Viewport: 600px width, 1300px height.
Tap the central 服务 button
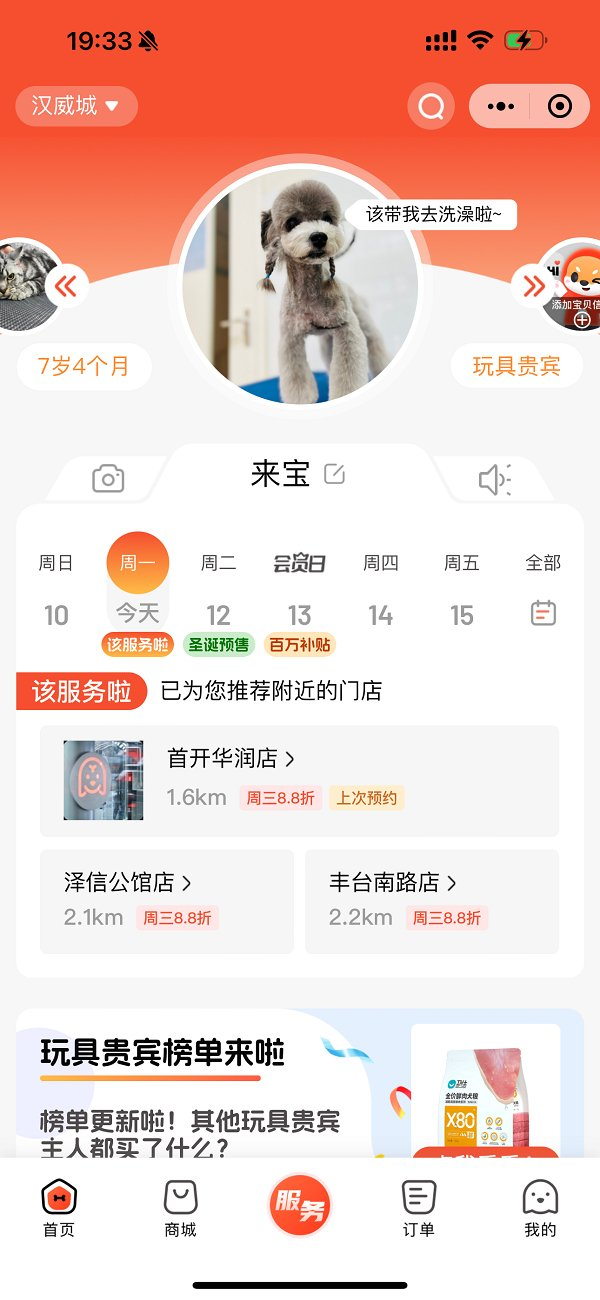299,1206
